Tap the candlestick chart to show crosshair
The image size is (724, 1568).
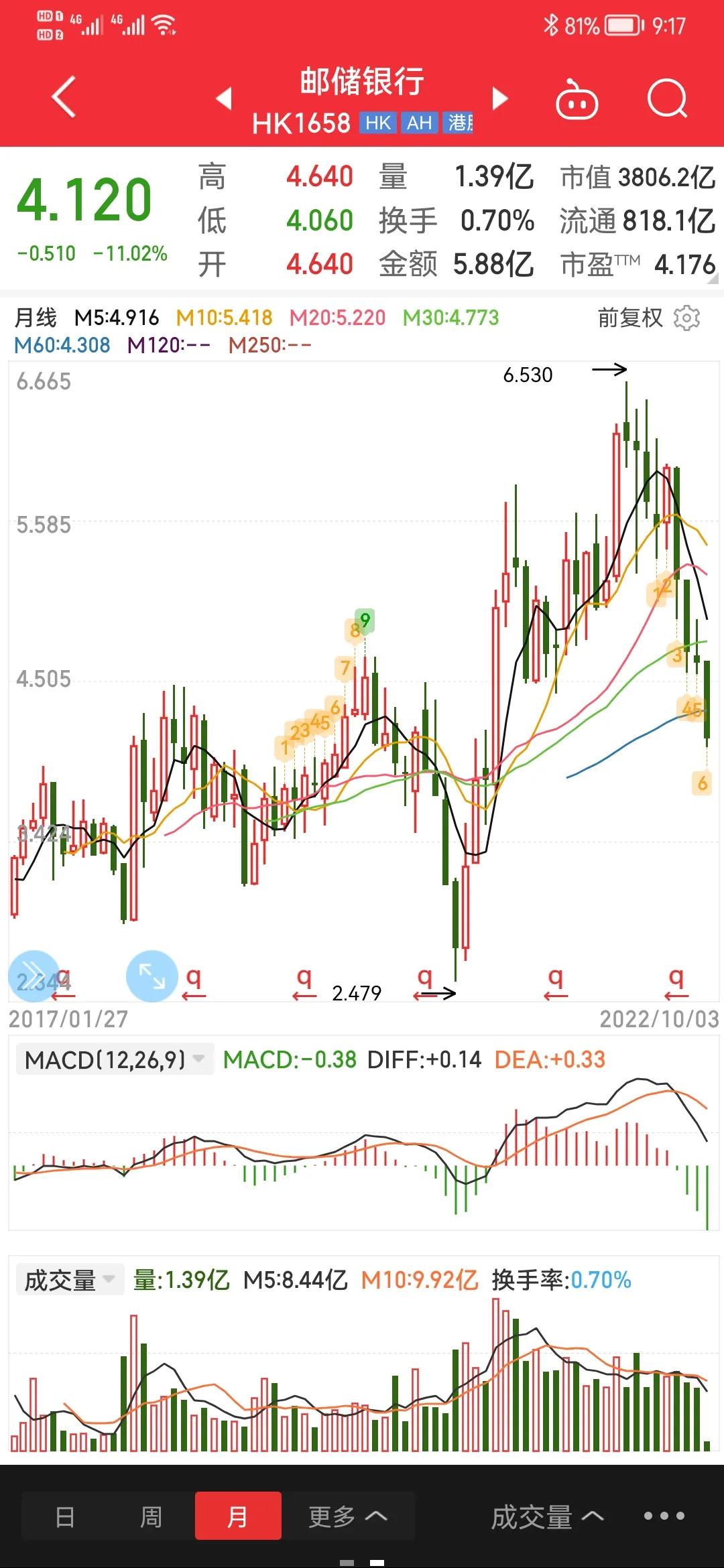(362, 670)
